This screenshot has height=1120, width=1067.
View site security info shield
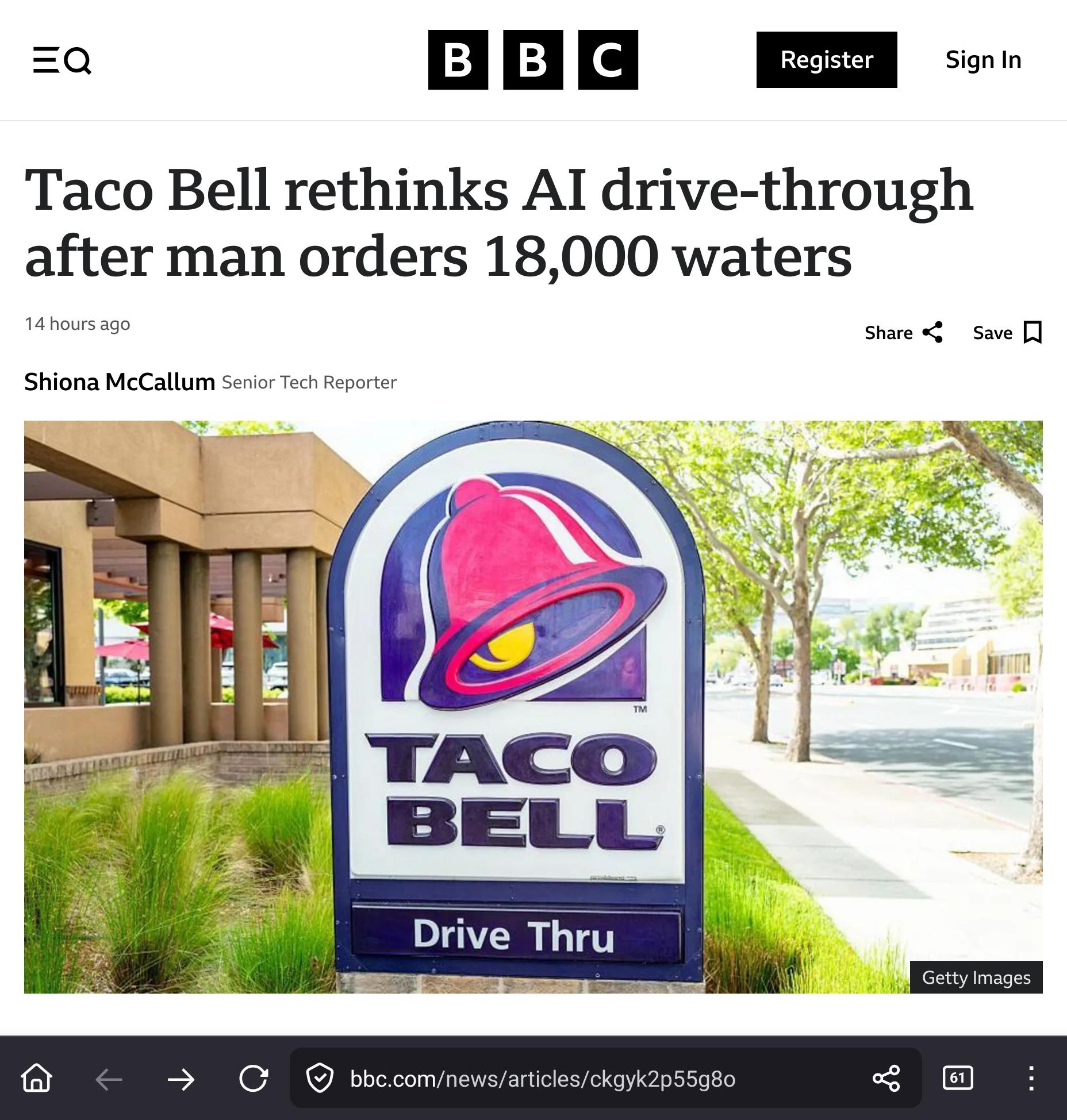click(x=320, y=1078)
